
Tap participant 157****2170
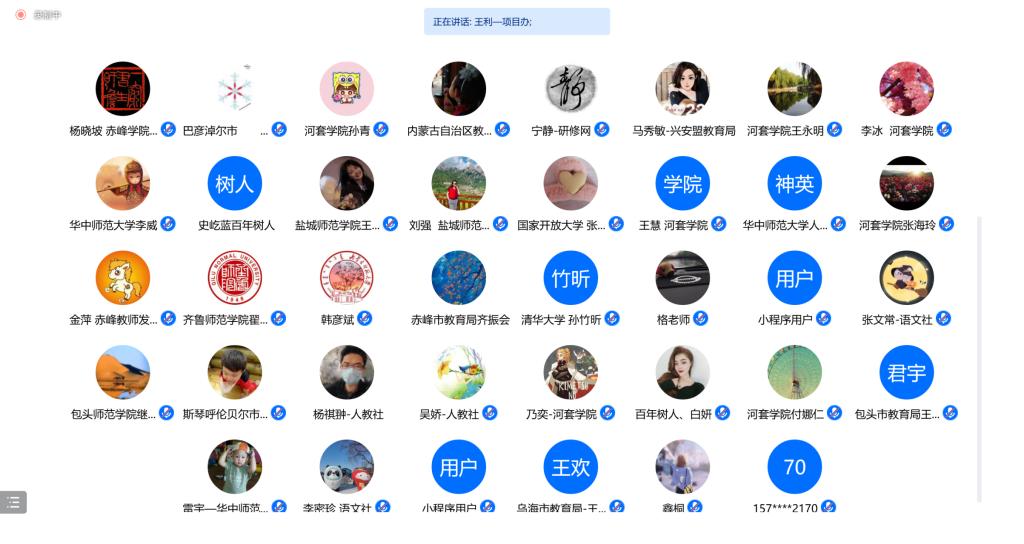click(795, 467)
